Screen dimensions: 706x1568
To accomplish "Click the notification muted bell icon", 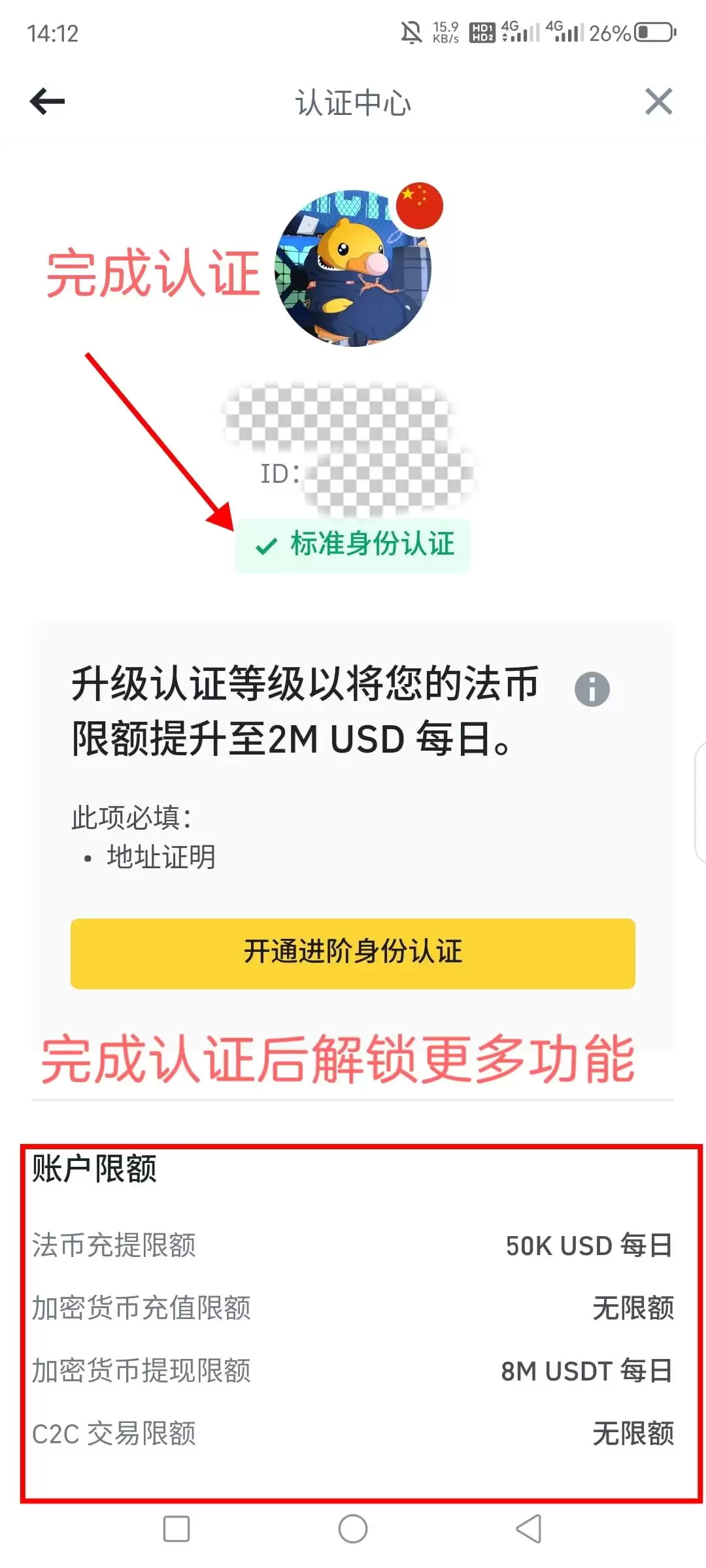I will (410, 31).
